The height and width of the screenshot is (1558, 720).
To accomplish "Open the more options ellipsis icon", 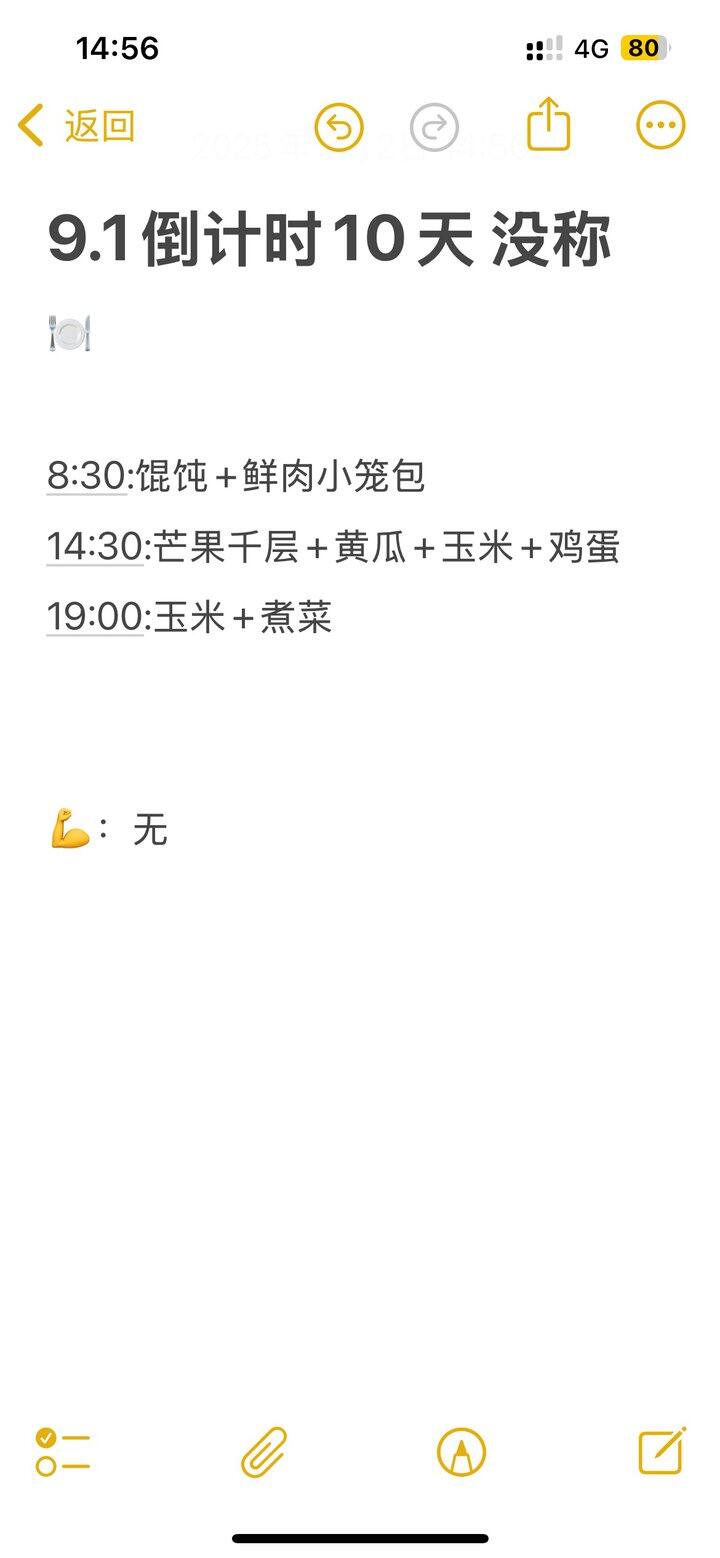I will click(x=659, y=124).
